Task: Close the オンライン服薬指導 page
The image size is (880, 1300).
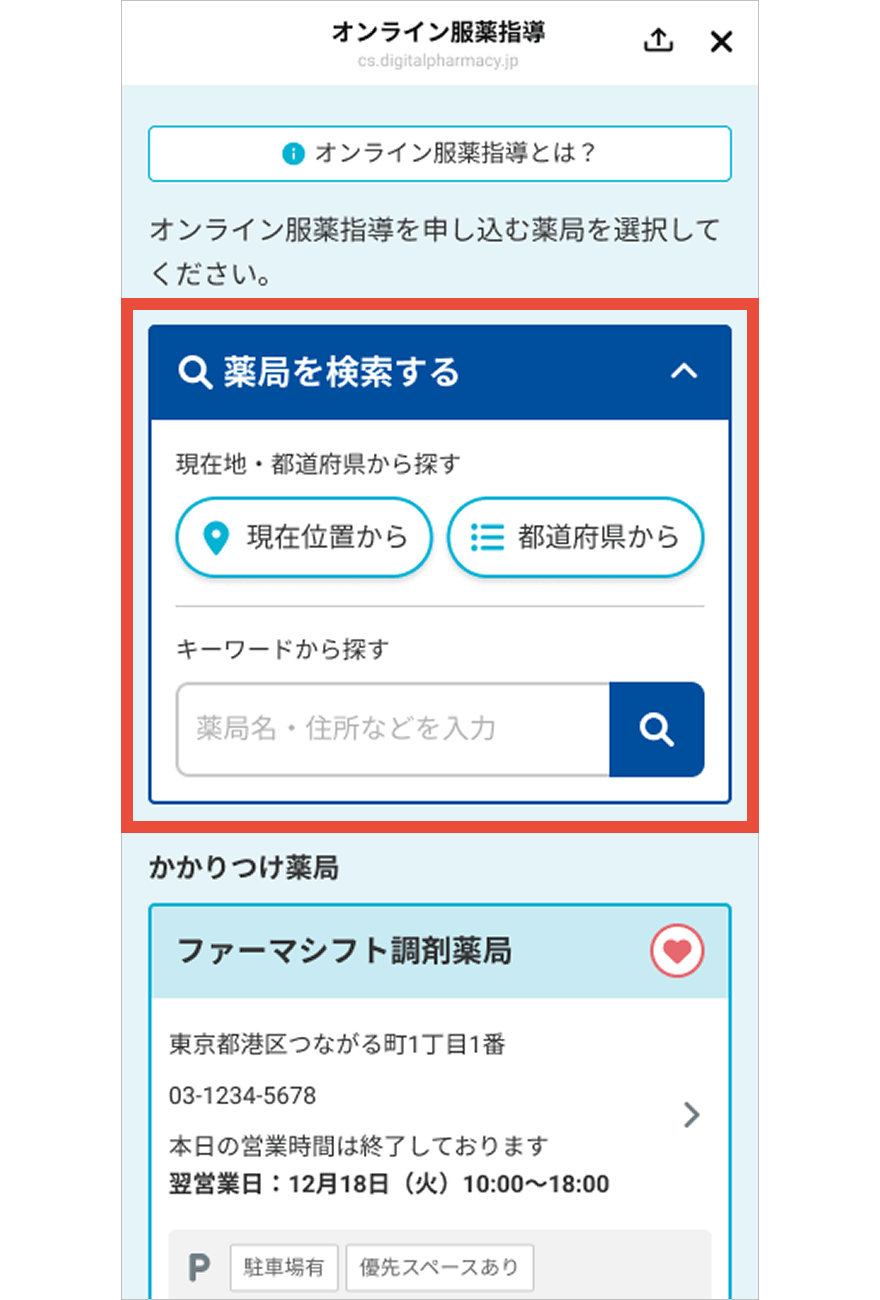Action: 721,41
